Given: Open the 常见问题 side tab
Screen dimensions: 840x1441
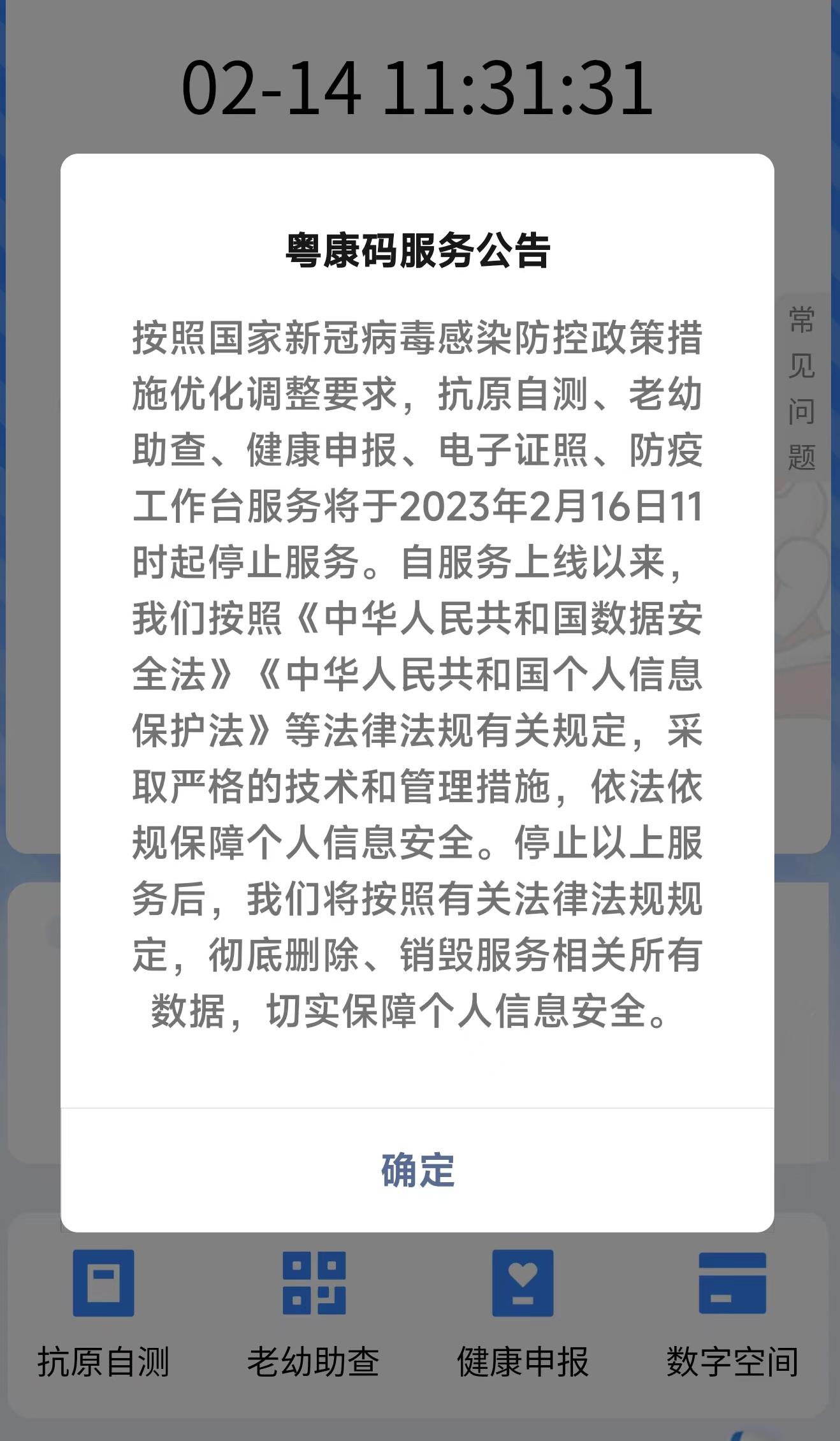Looking at the screenshot, I should coord(802,388).
